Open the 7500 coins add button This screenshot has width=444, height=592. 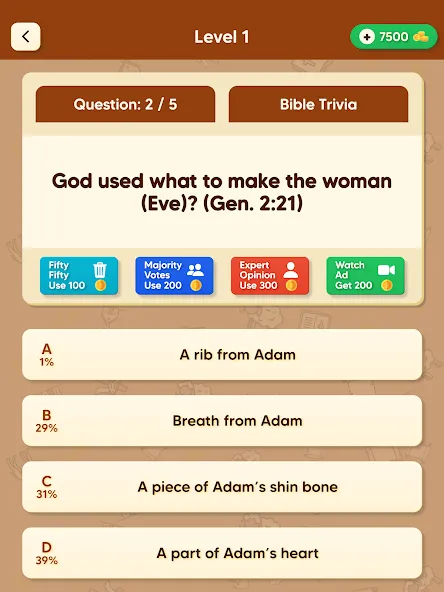pyautogui.click(x=394, y=37)
